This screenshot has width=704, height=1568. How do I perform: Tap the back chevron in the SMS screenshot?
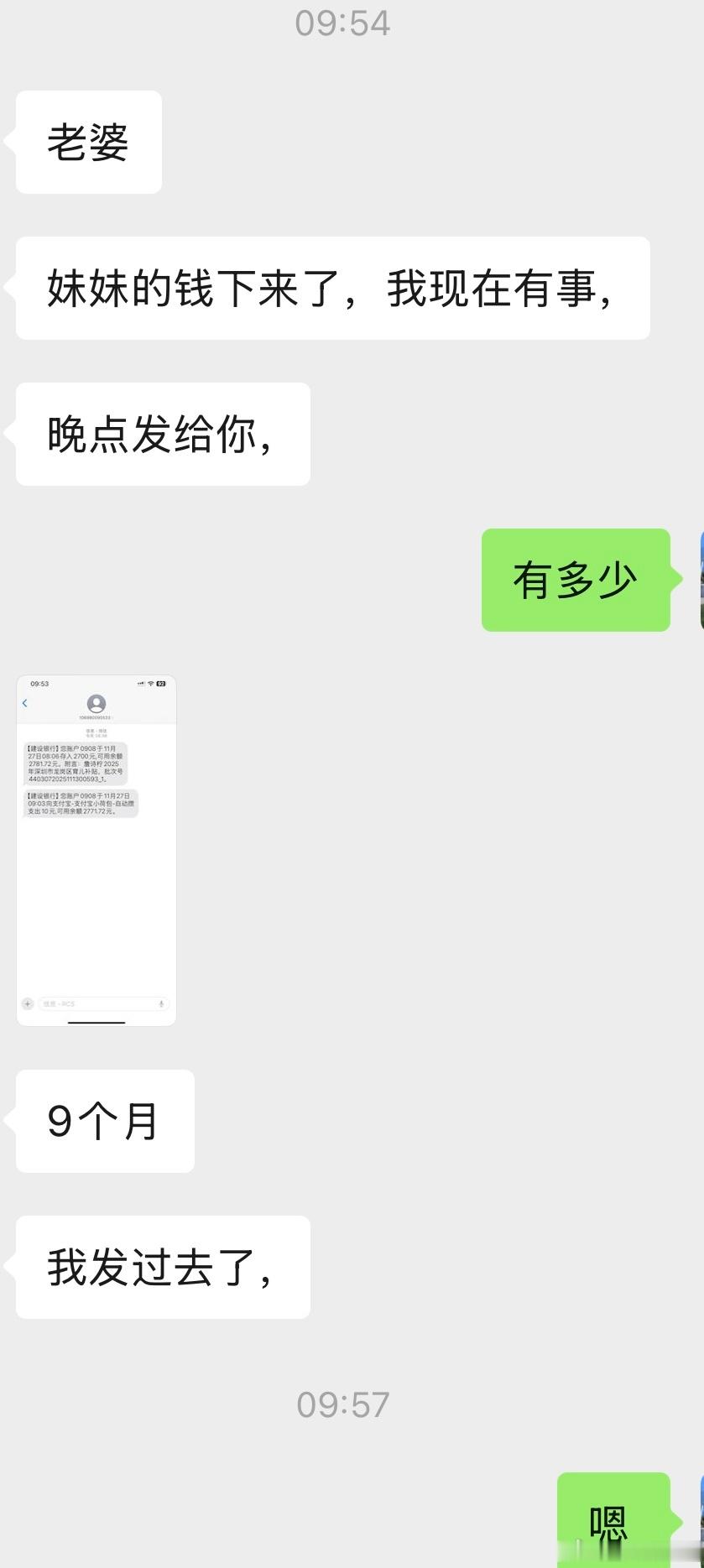click(24, 702)
